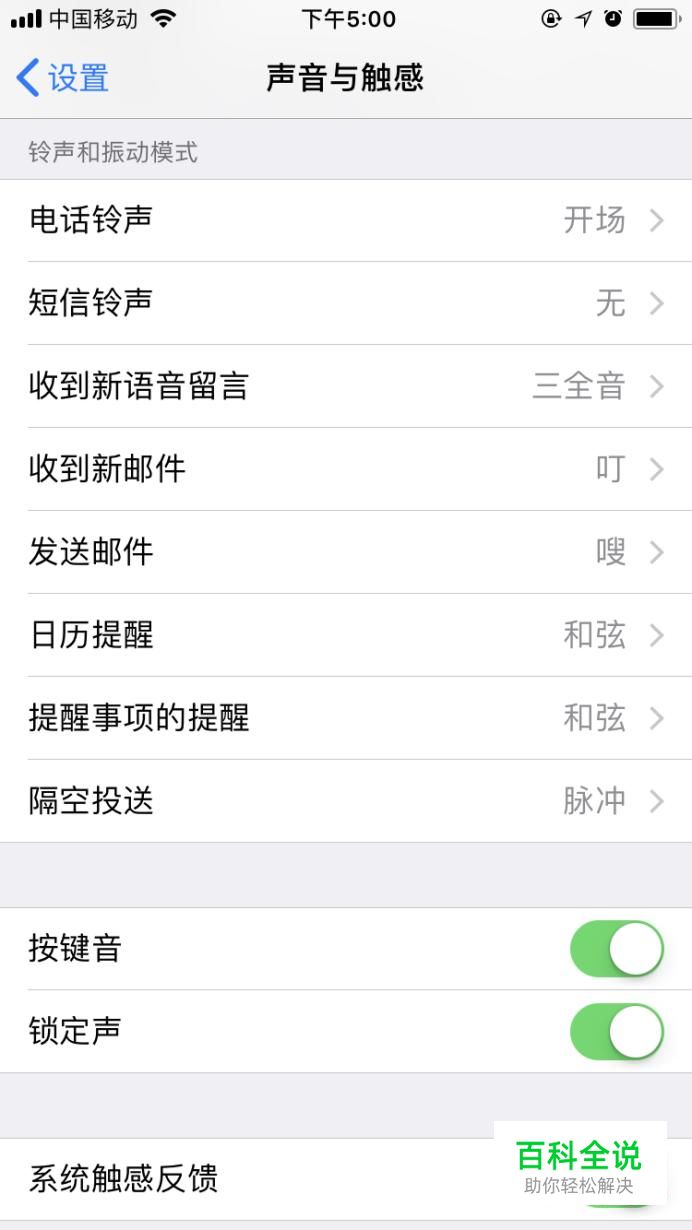Open 发送邮件 sound setting
The width and height of the screenshot is (692, 1230).
click(346, 552)
